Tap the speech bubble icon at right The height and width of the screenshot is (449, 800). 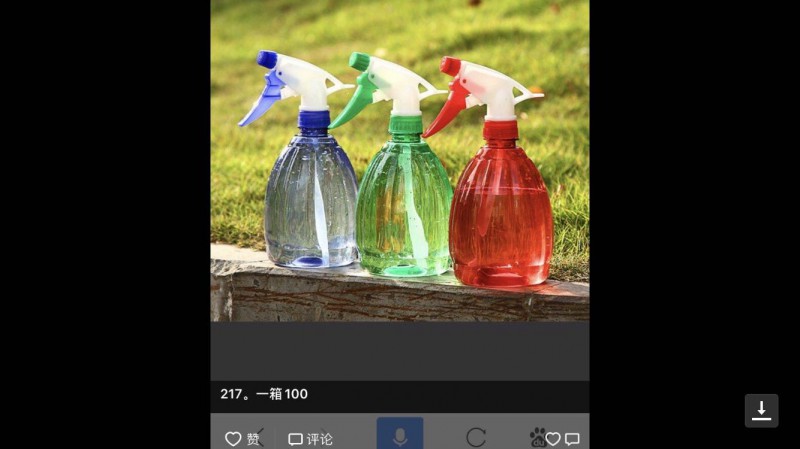point(572,438)
